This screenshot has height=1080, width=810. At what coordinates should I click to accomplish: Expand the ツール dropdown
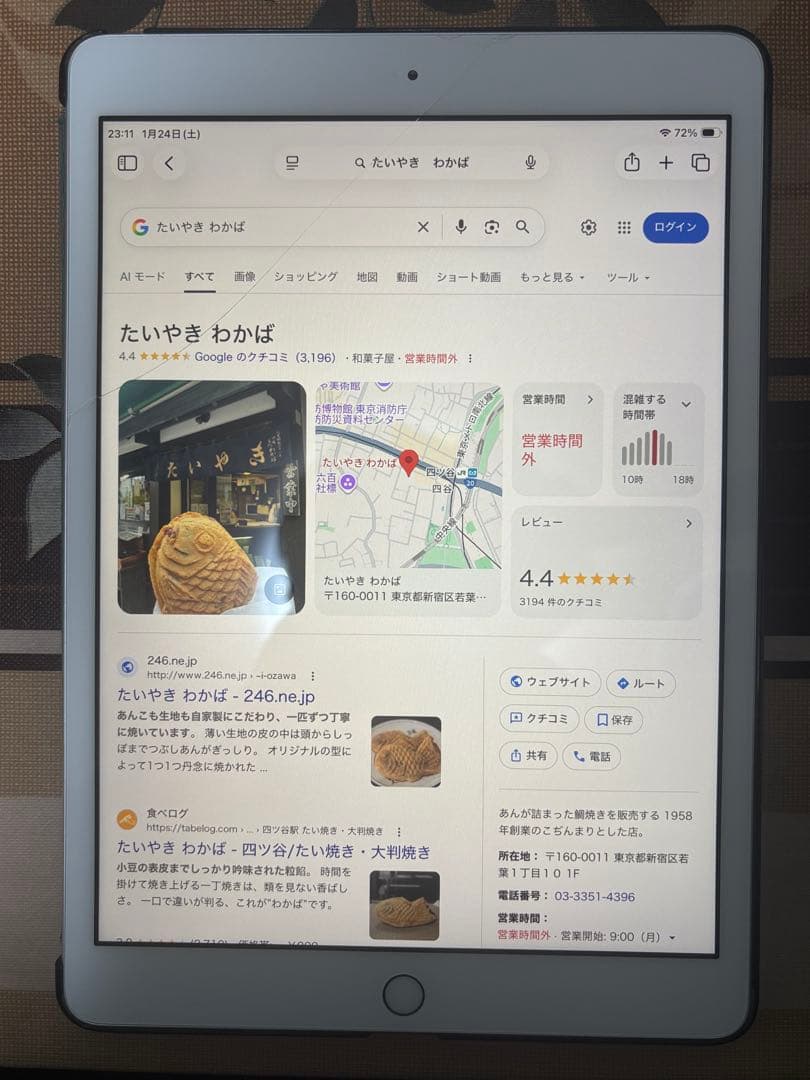(621, 277)
